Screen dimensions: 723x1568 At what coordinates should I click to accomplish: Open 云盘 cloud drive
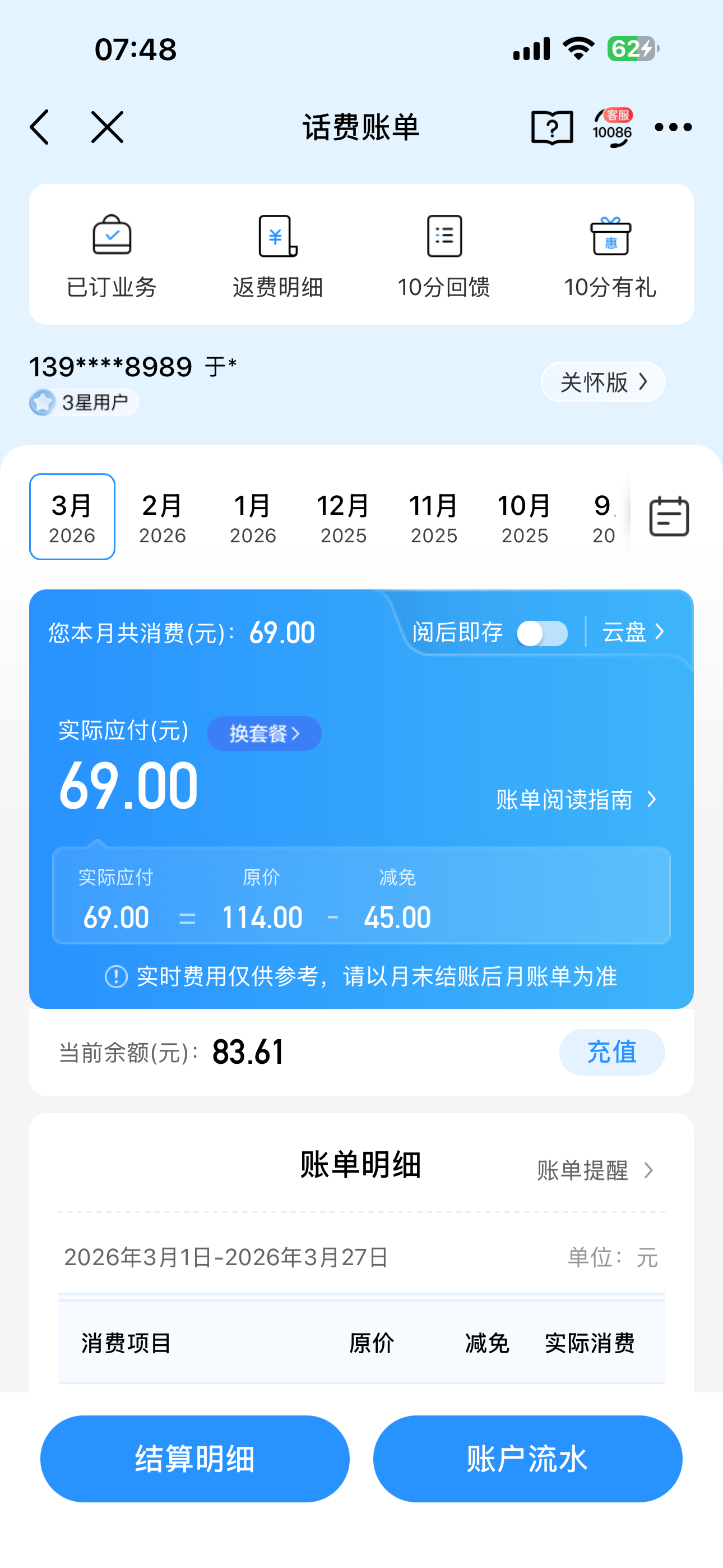point(633,633)
